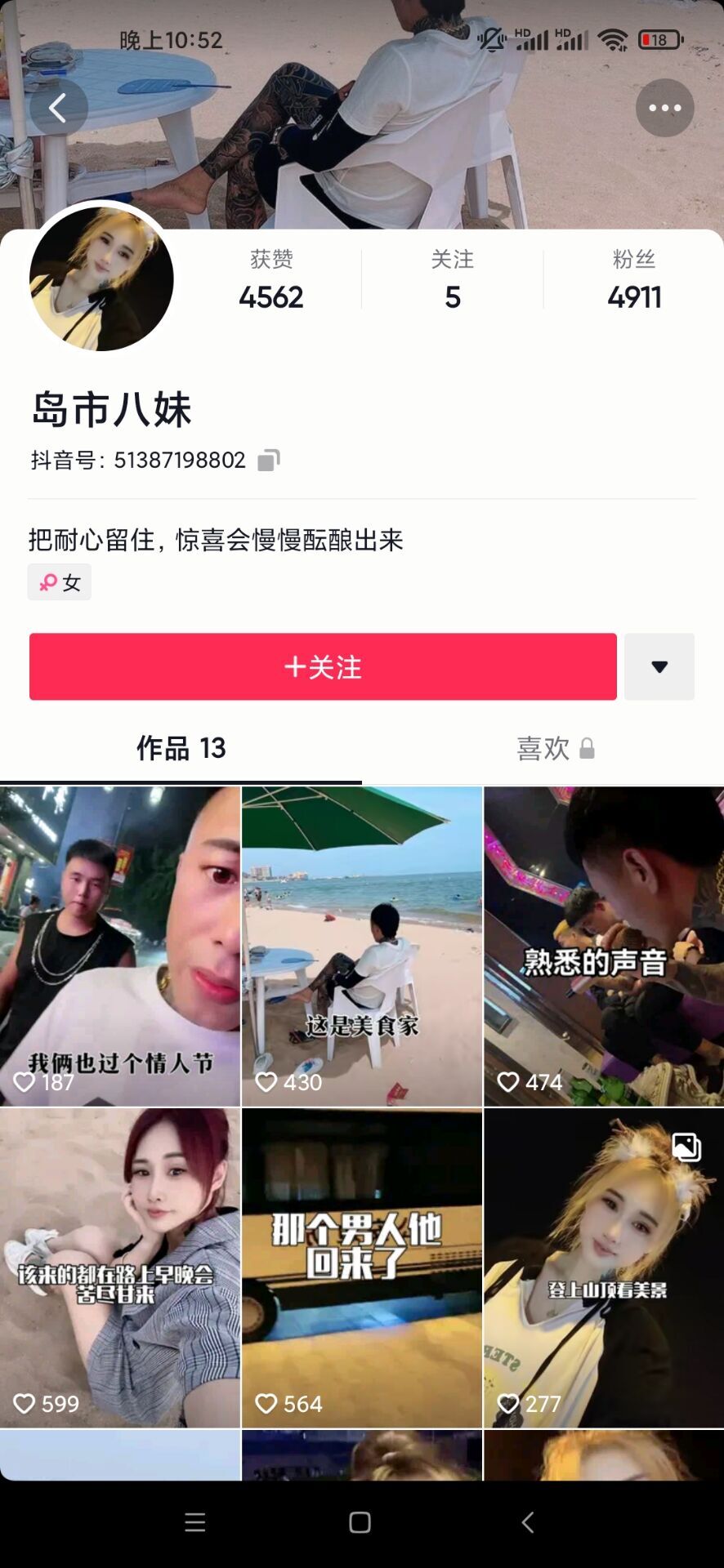Viewport: 724px width, 1568px height.
Task: Expand the dropdown arrow beside 关注
Action: click(659, 666)
